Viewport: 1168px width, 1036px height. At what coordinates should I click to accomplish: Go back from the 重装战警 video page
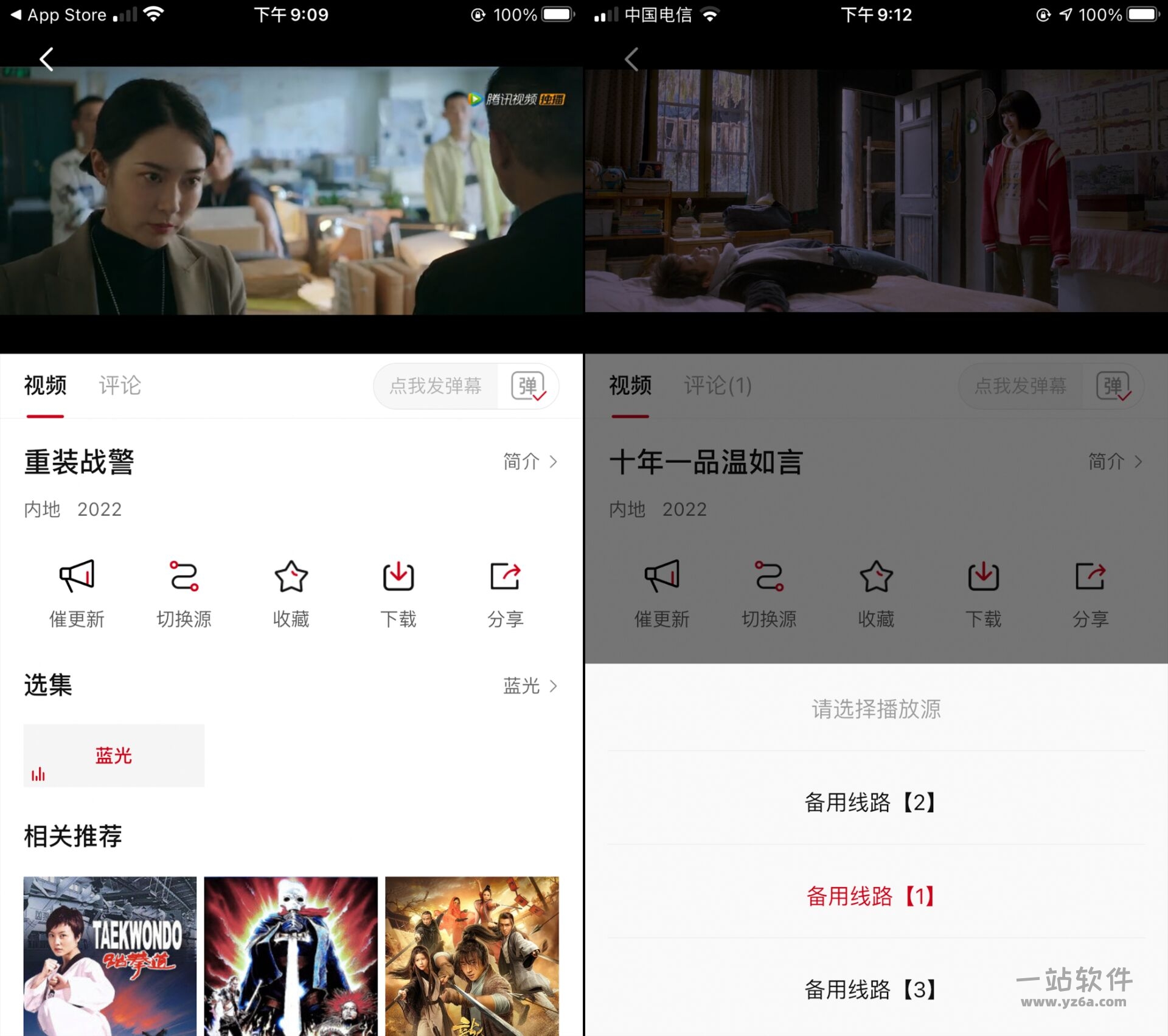click(x=46, y=59)
